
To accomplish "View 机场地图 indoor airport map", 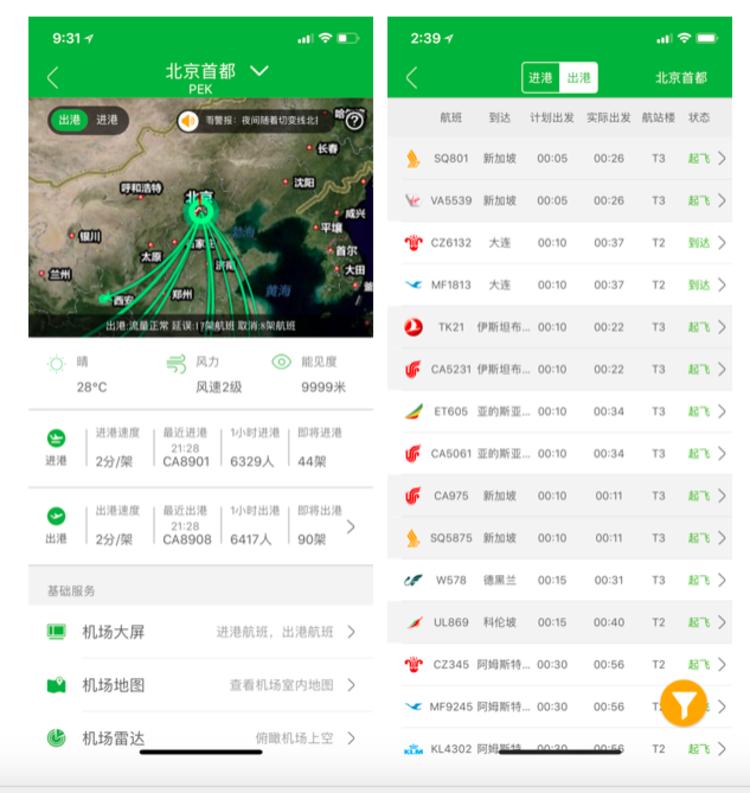I will (x=200, y=685).
